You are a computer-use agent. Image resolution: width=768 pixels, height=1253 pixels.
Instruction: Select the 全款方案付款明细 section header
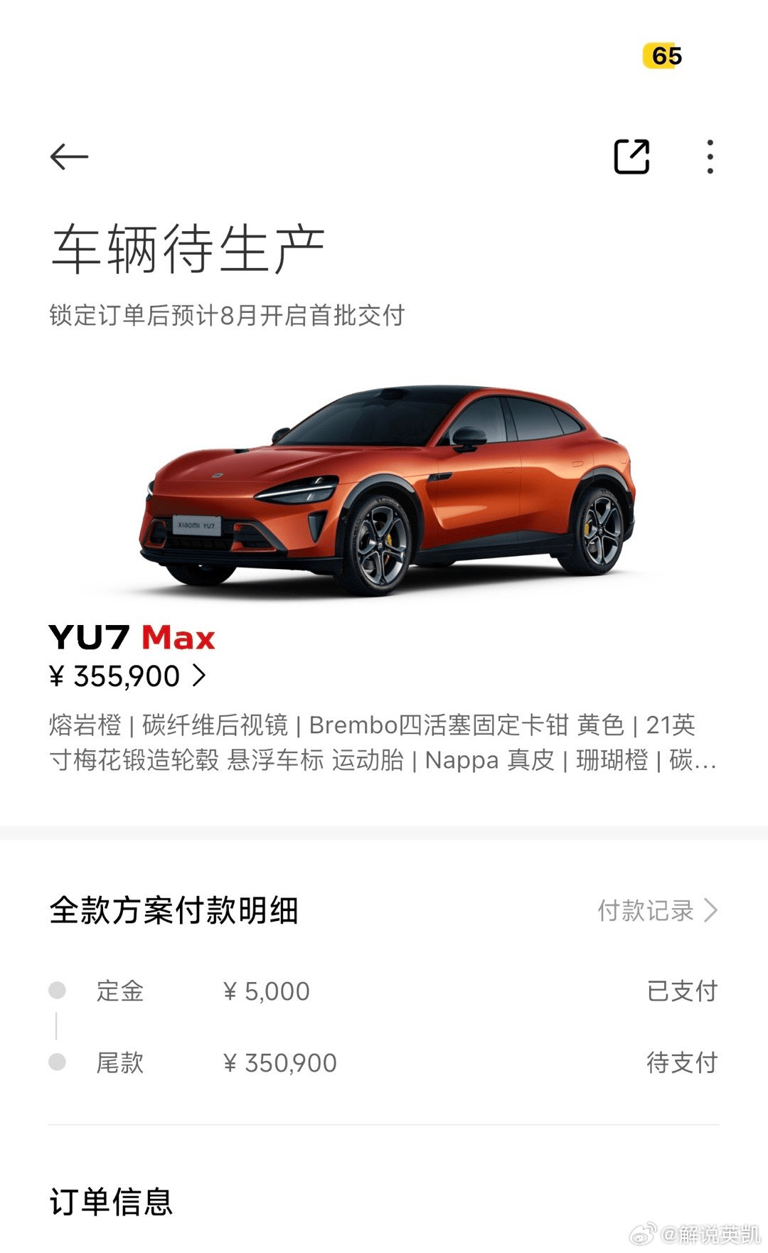160,911
